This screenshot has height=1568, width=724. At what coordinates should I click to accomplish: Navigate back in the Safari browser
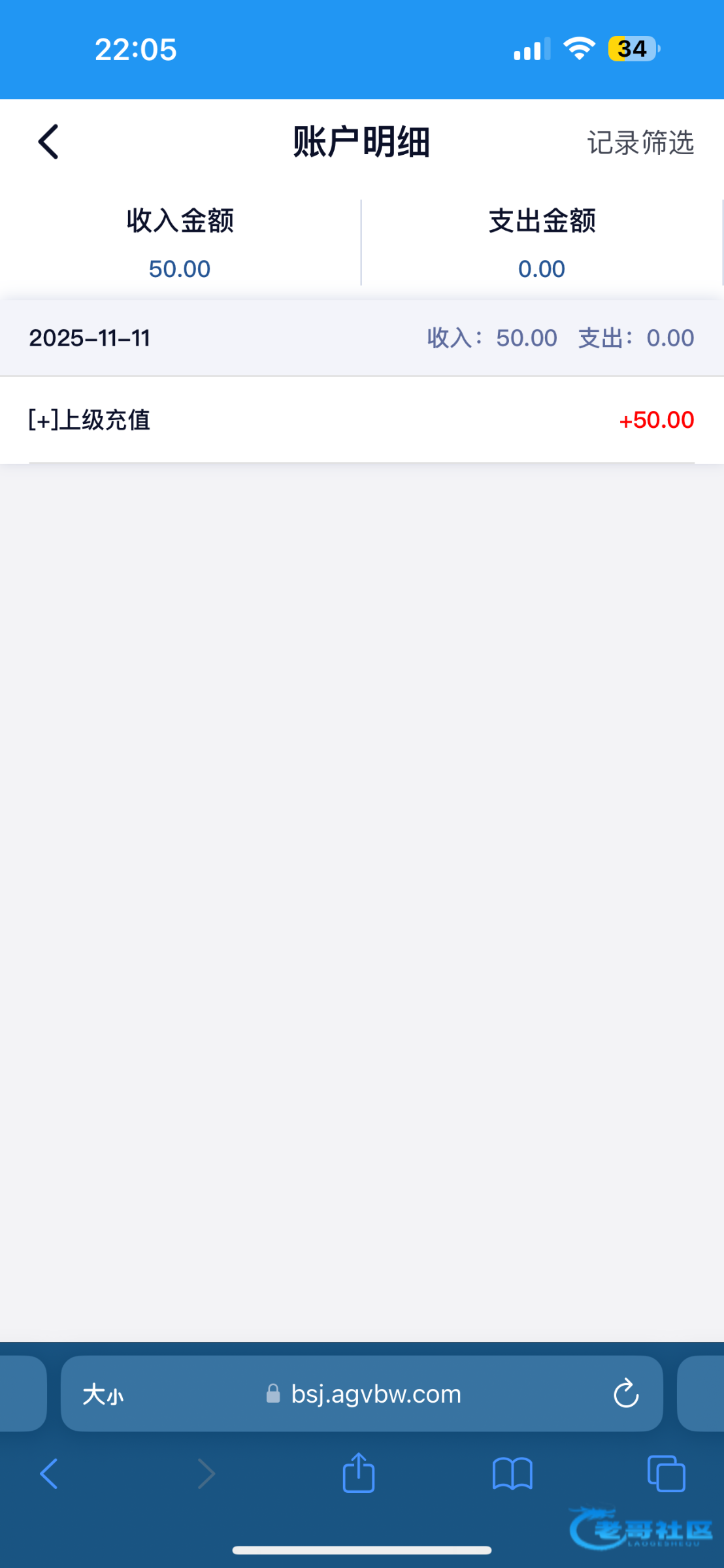[x=49, y=1474]
